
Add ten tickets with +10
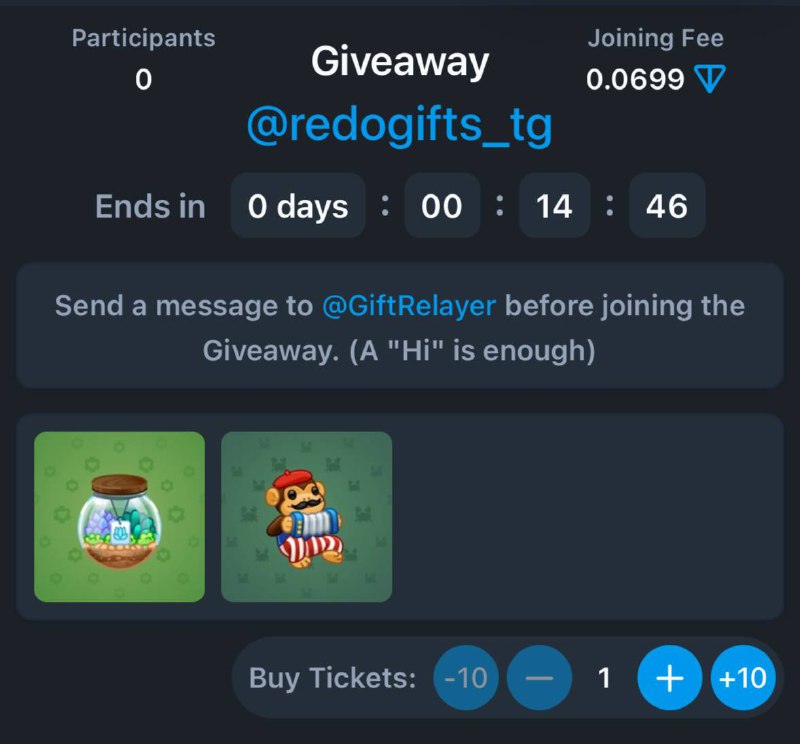tap(743, 678)
